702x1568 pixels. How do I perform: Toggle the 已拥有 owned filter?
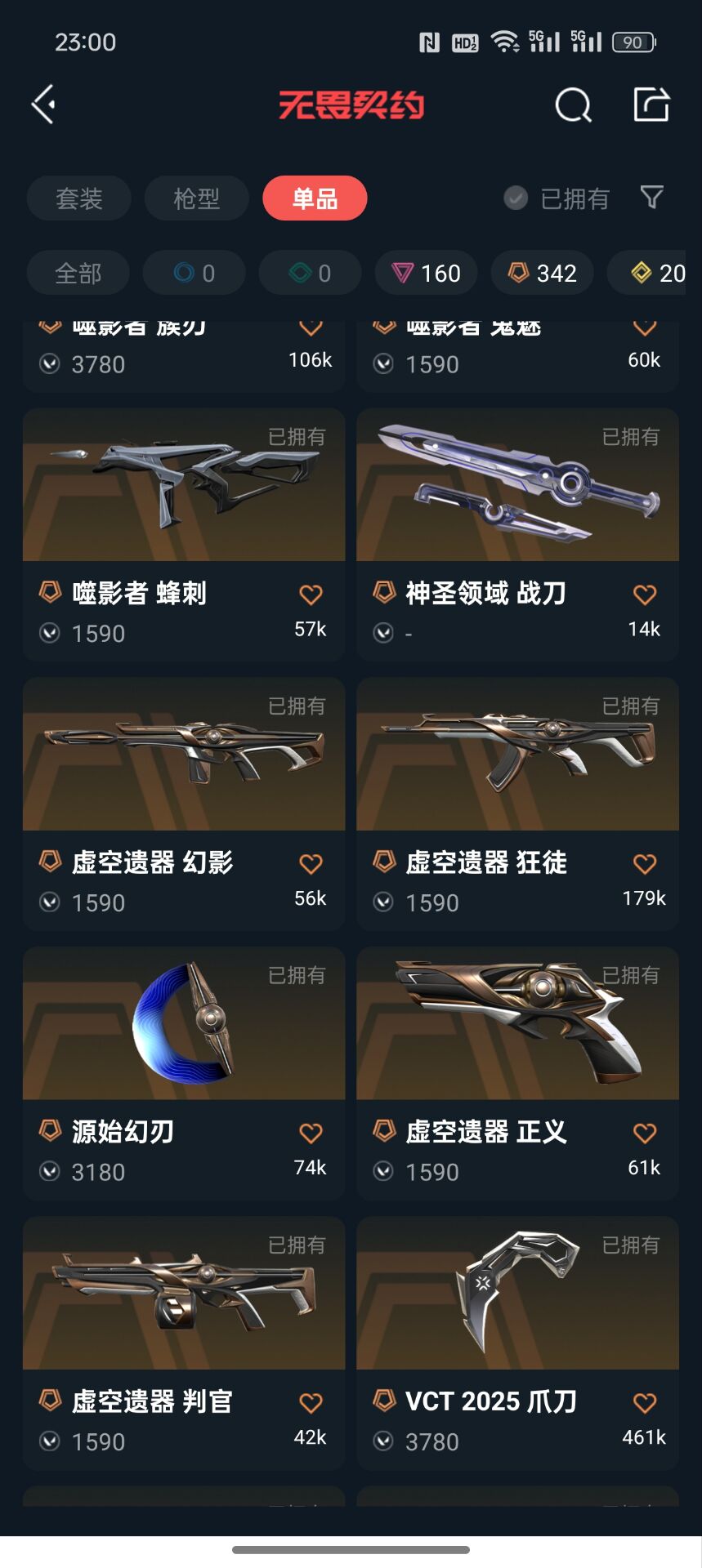point(557,198)
